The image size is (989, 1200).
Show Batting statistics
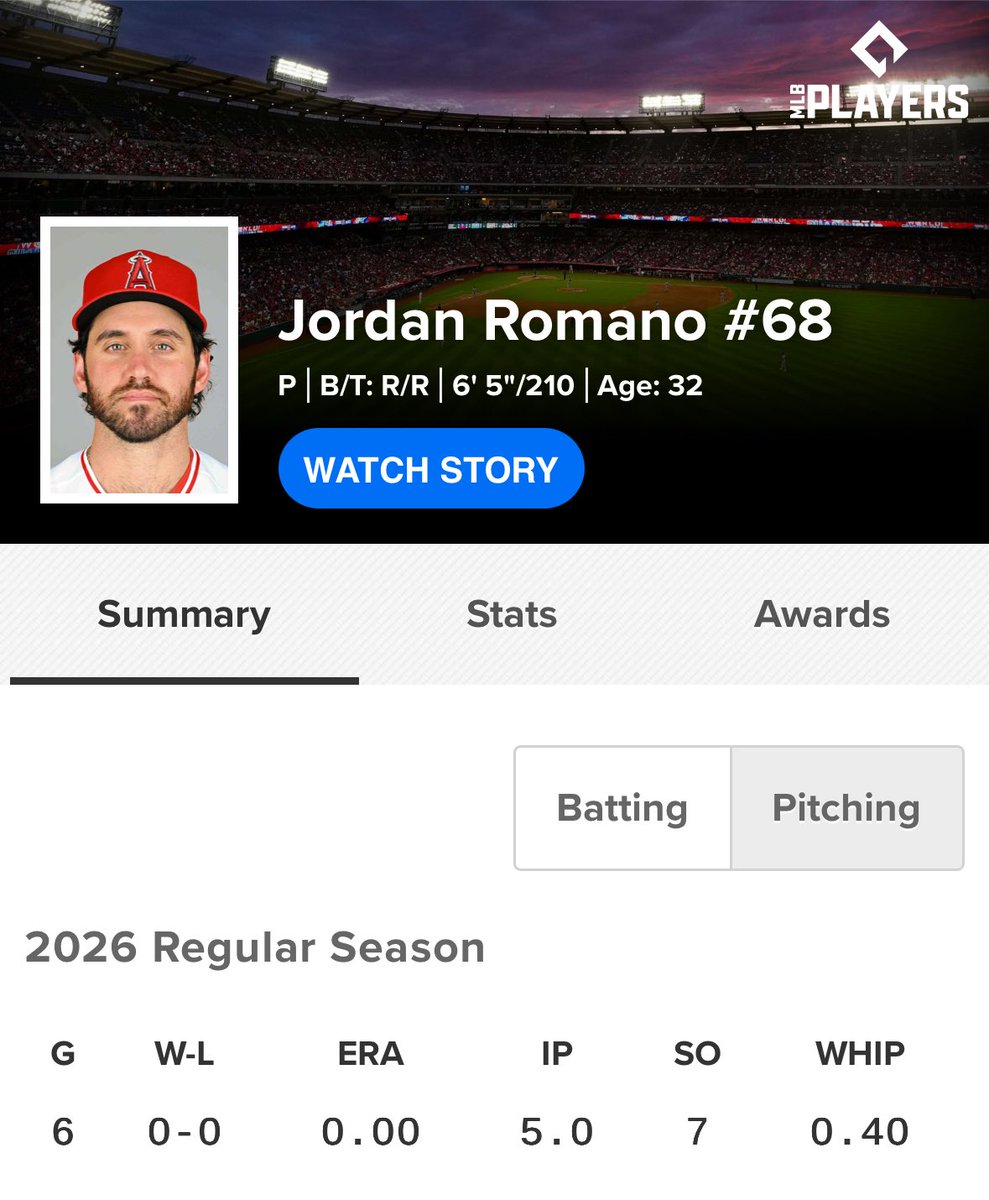click(x=622, y=808)
